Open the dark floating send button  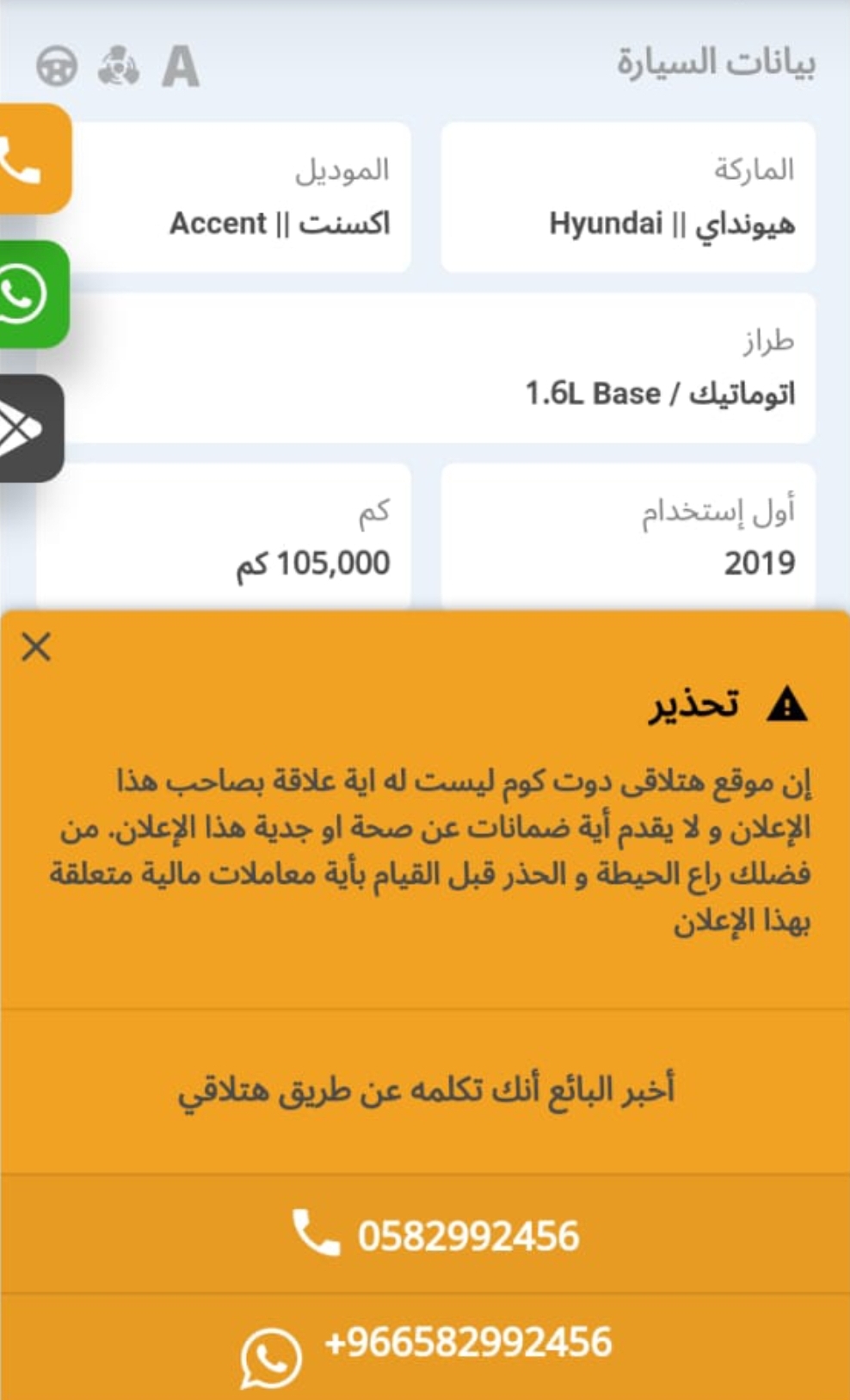pyautogui.click(x=30, y=428)
